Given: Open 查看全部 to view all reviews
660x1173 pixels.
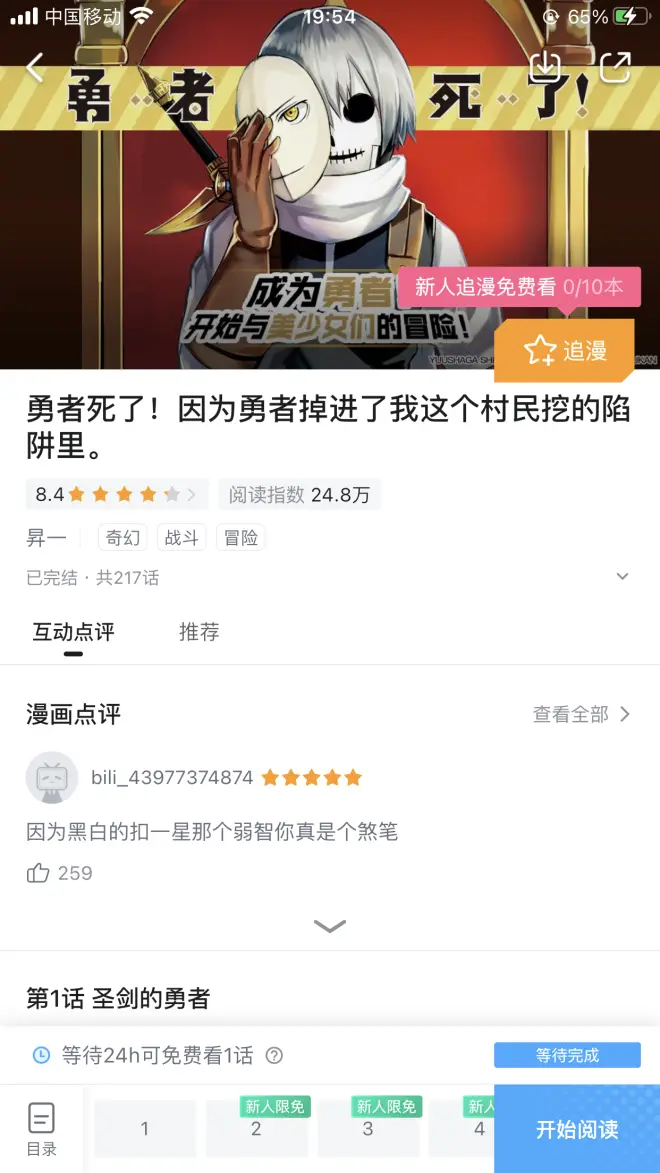Looking at the screenshot, I should click(x=581, y=714).
